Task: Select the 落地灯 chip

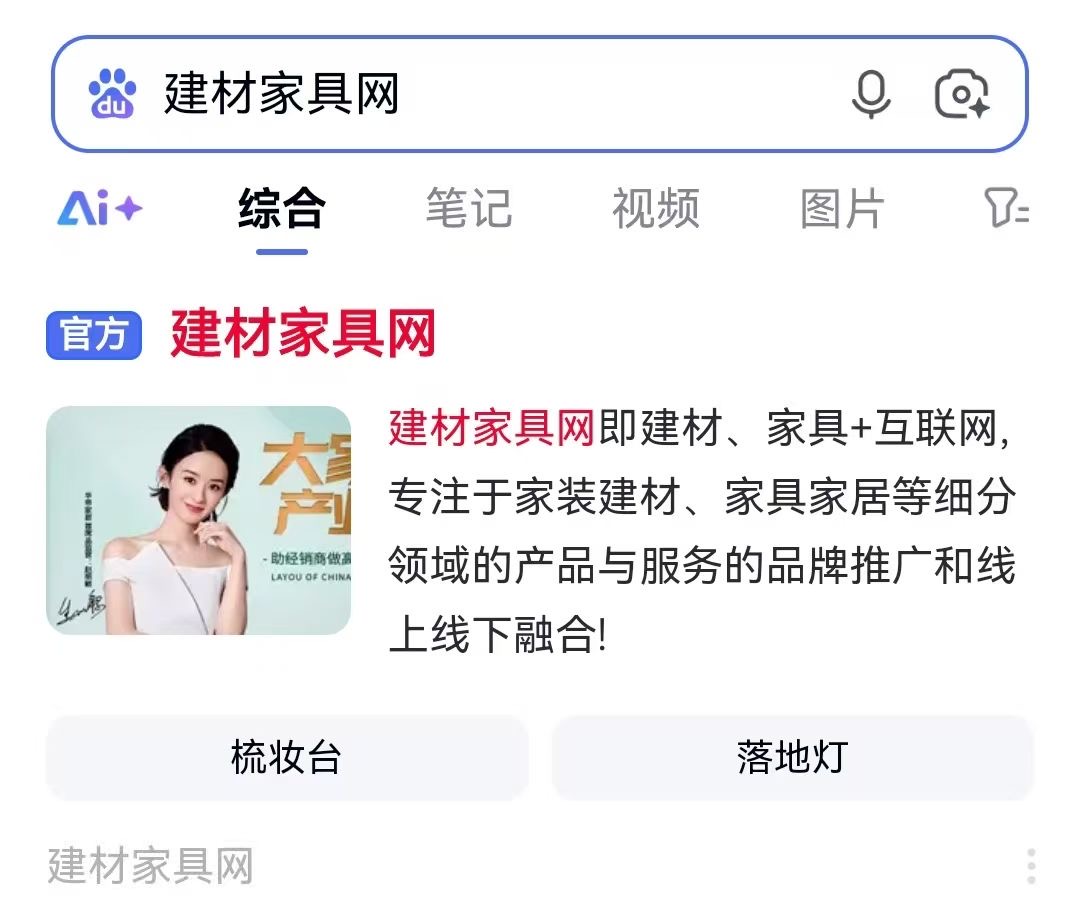Action: [x=792, y=757]
